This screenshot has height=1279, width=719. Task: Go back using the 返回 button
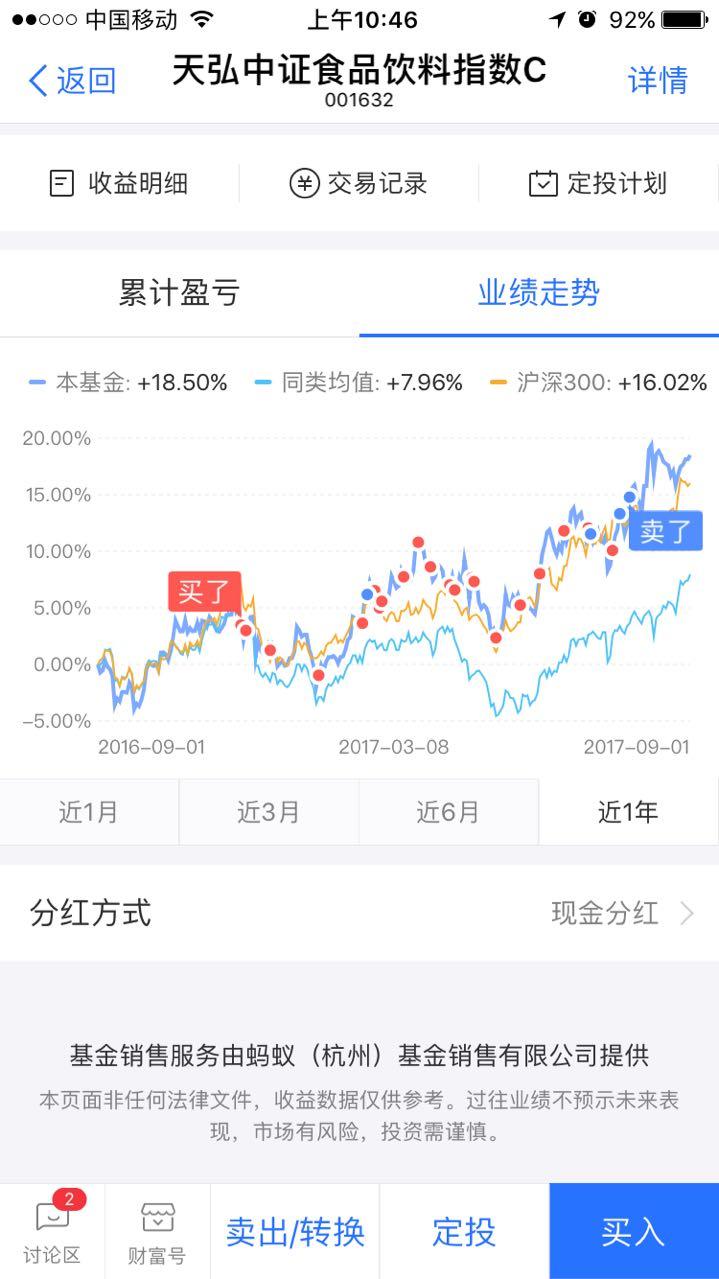(x=72, y=81)
